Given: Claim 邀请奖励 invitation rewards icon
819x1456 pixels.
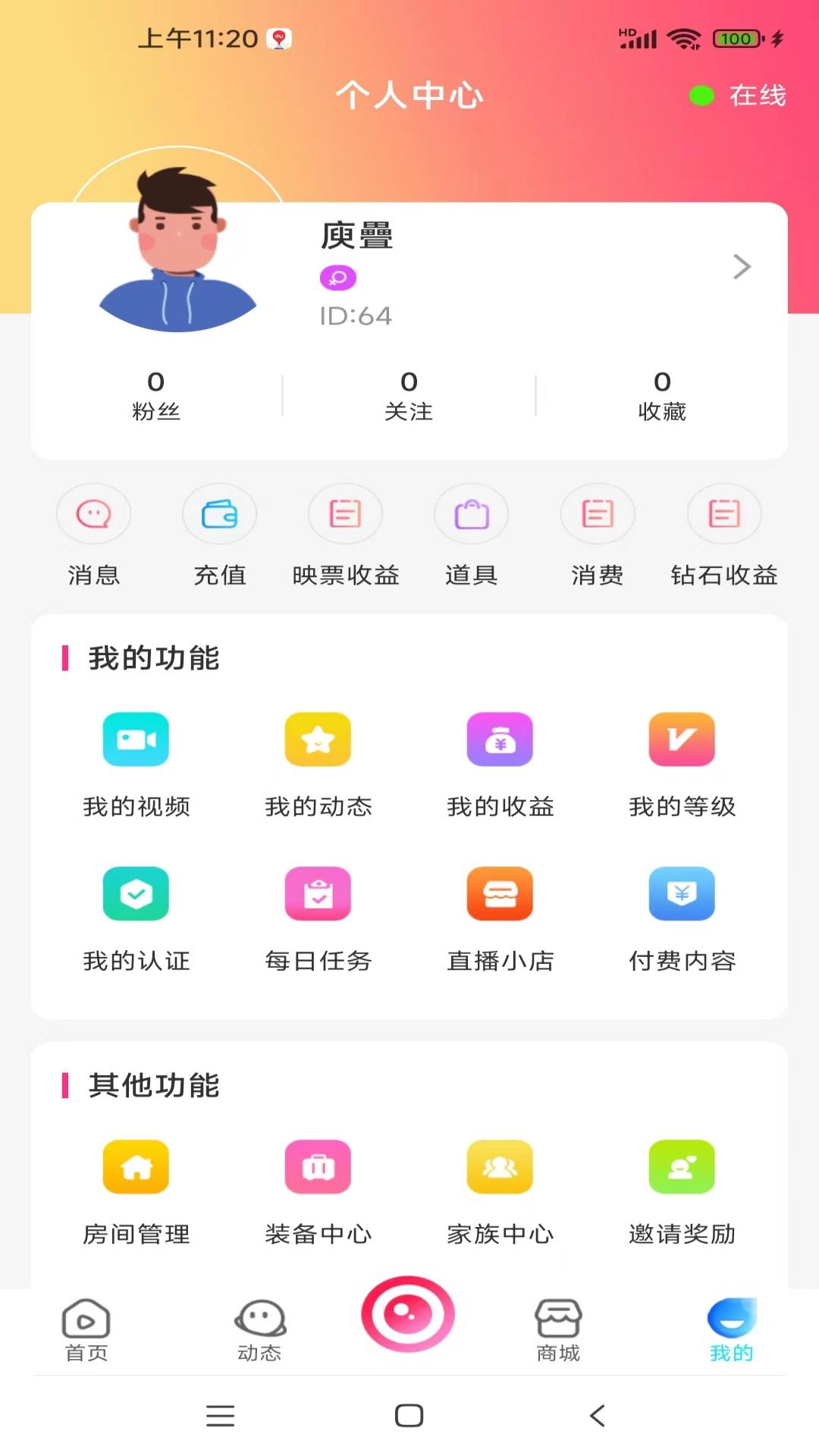Looking at the screenshot, I should point(682,1167).
